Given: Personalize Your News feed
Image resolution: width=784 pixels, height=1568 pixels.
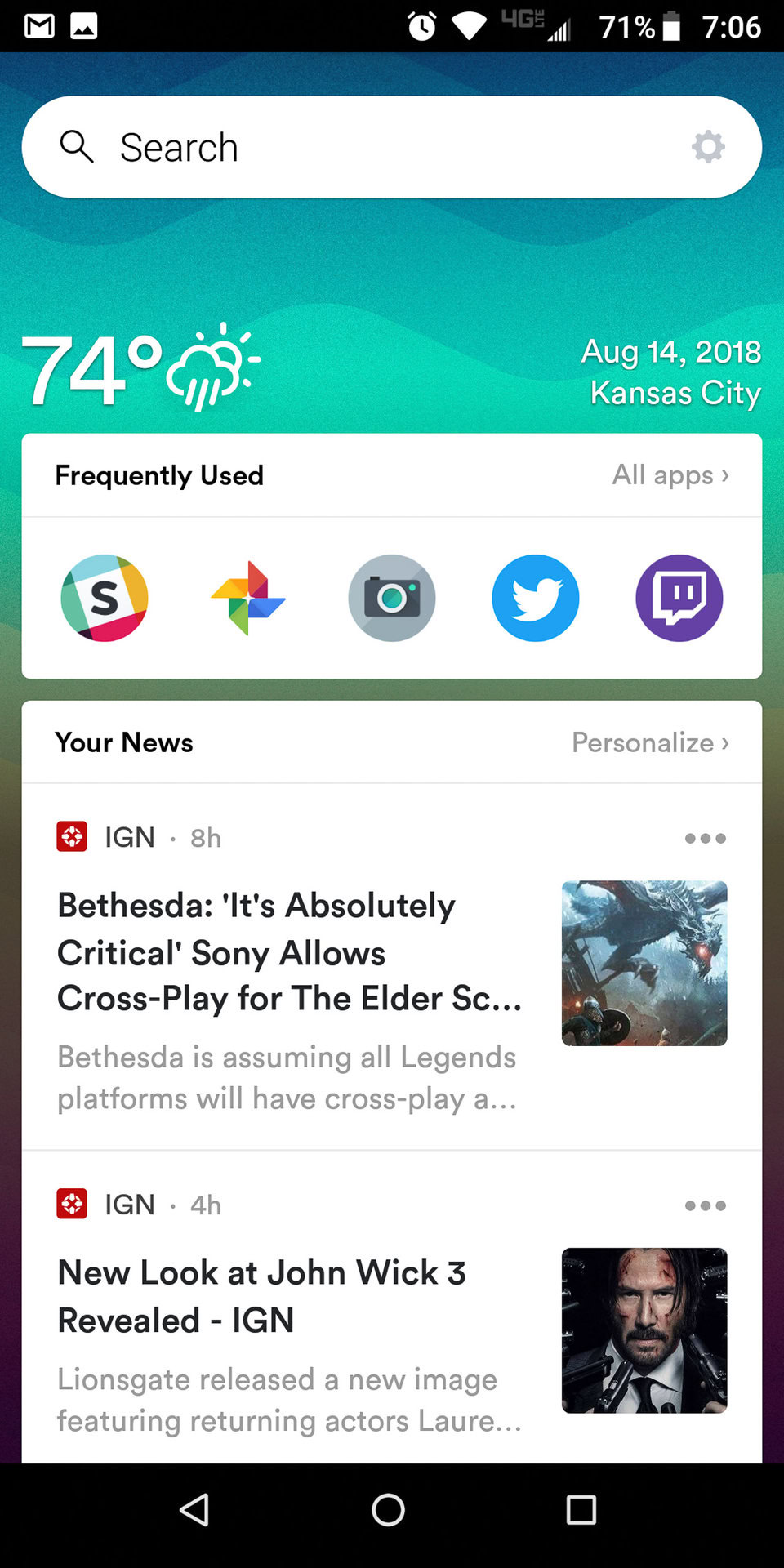Looking at the screenshot, I should coord(650,743).
